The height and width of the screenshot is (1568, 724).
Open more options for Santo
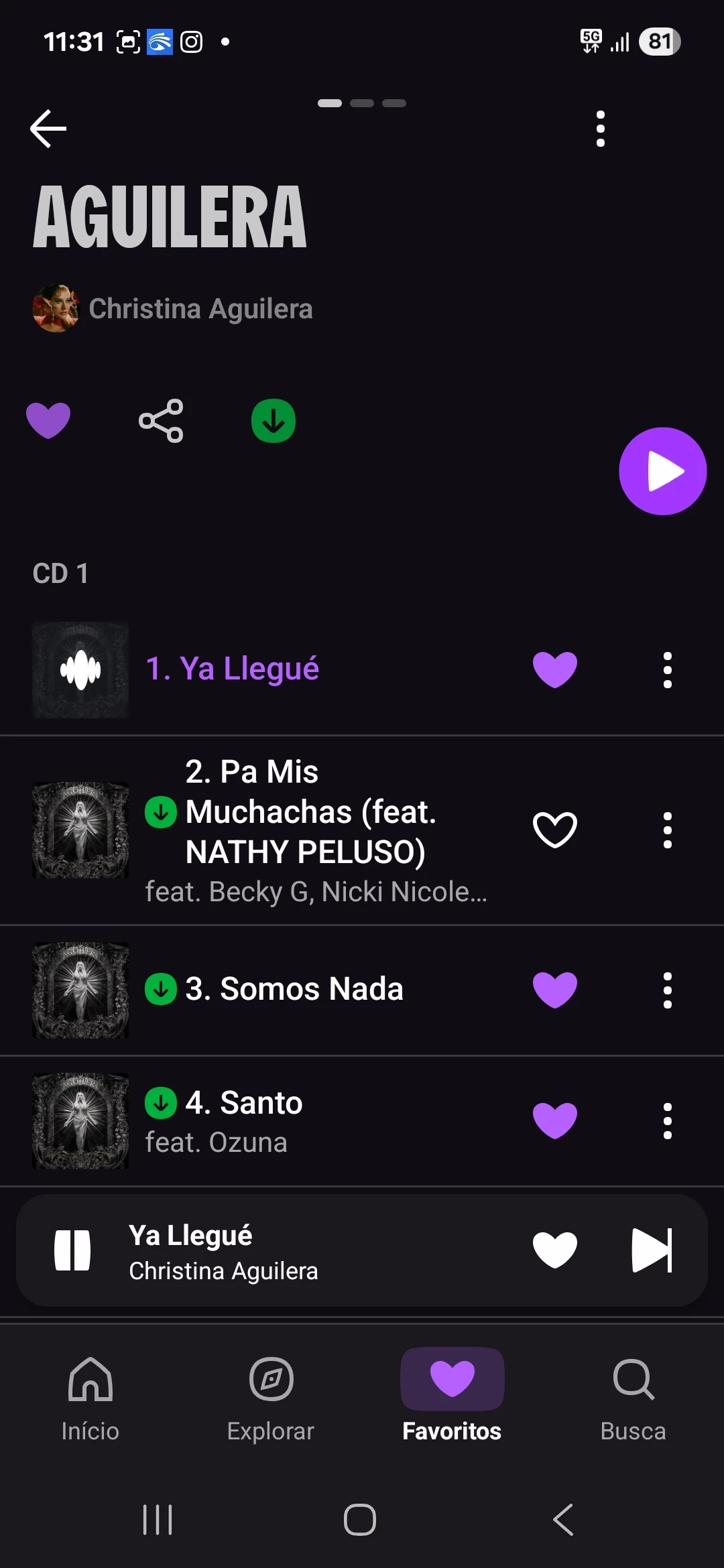tap(667, 1120)
